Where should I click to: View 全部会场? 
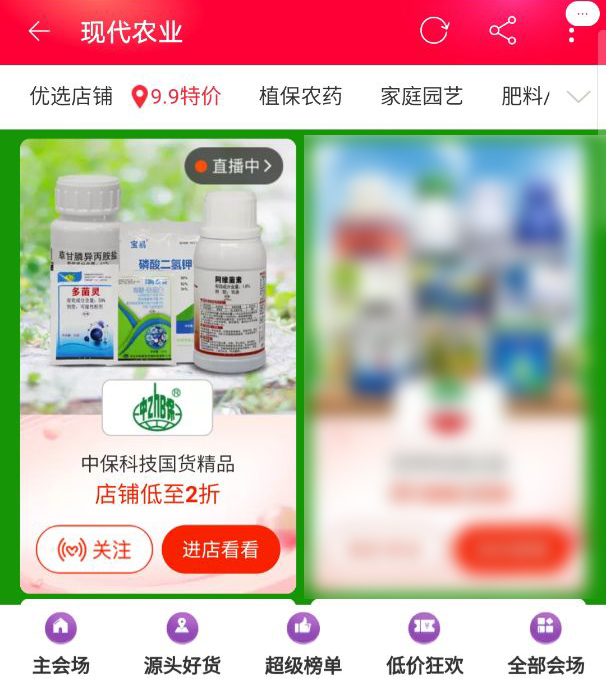tap(545, 644)
